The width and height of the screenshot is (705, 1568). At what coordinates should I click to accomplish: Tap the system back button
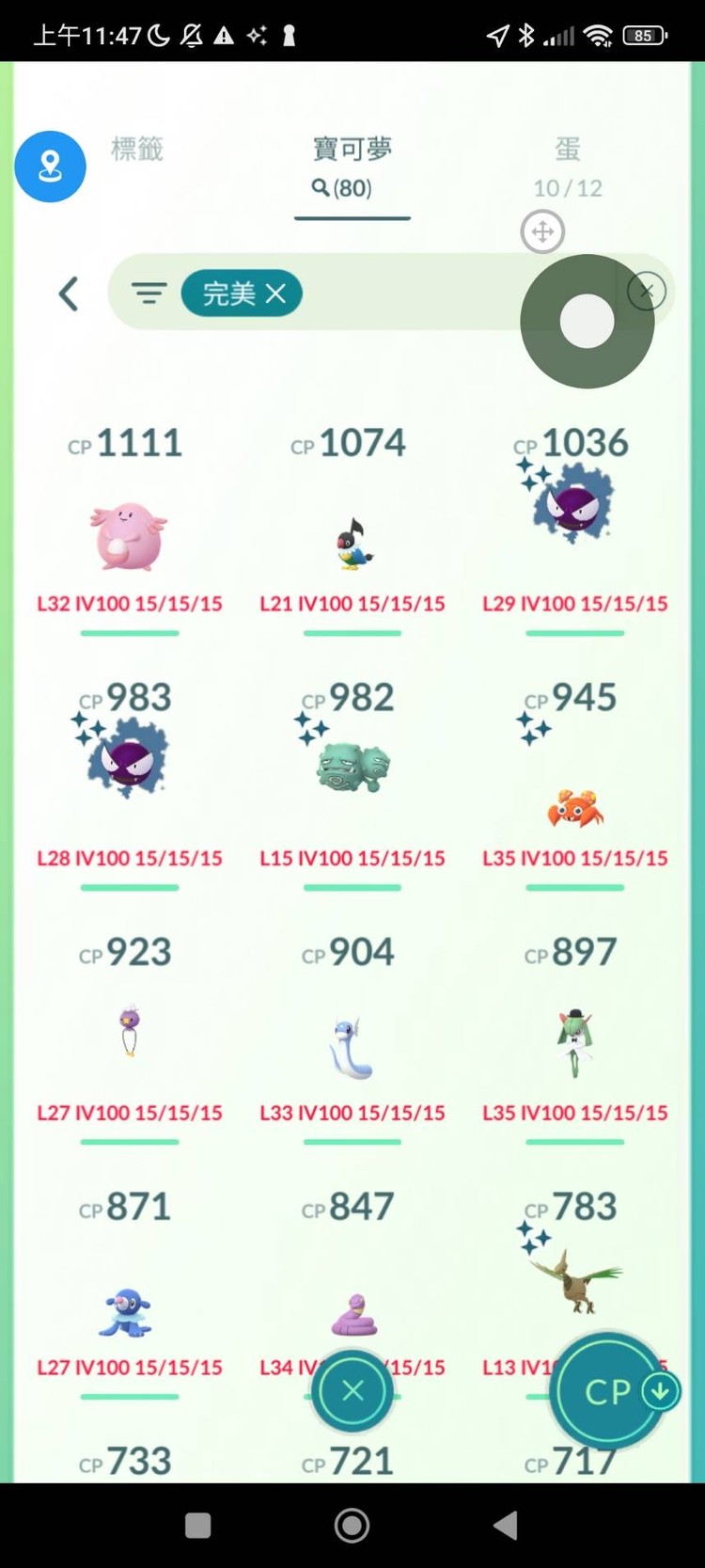tap(505, 1526)
